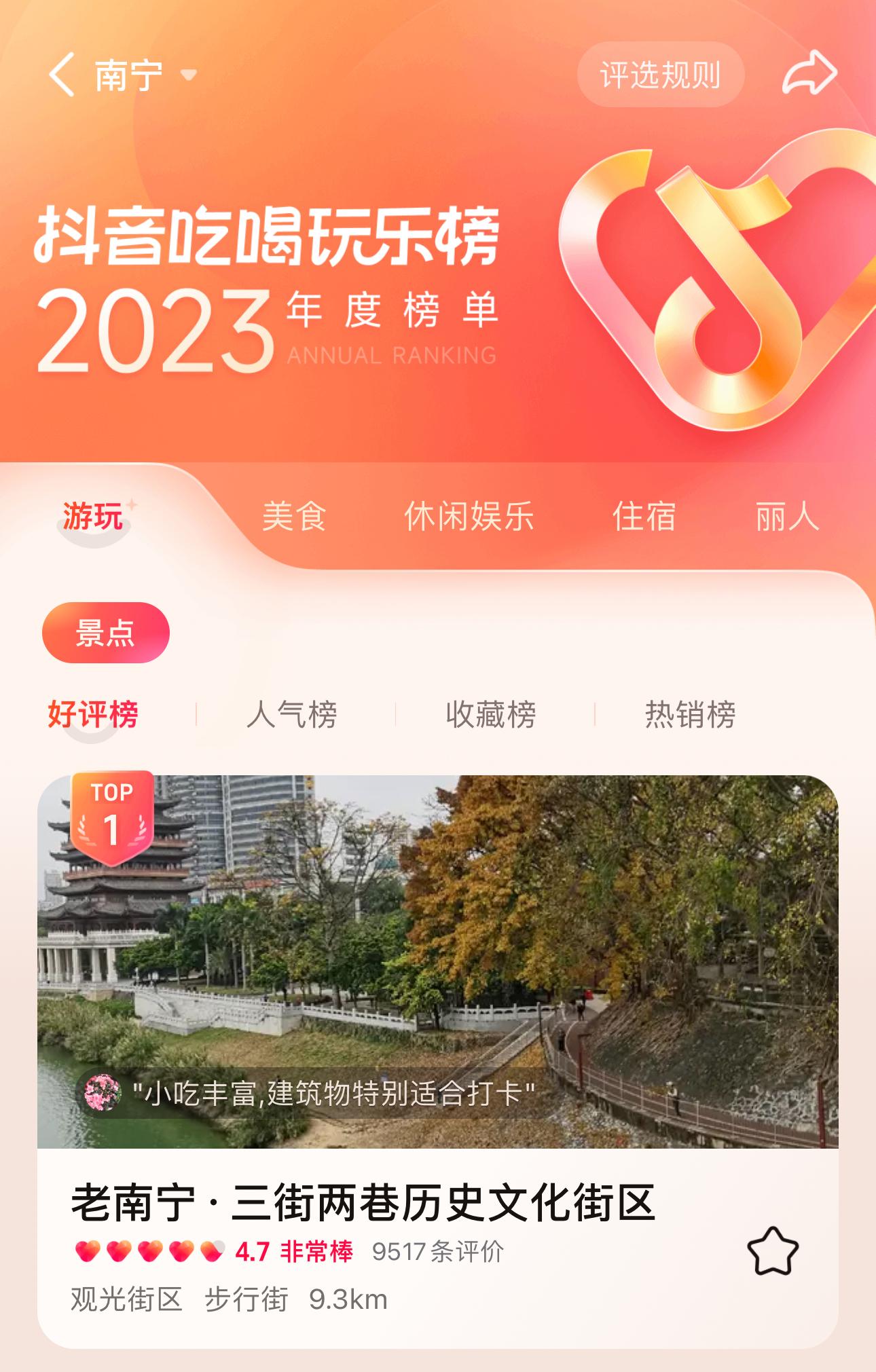
Task: Open 评选规则 selection rules
Action: click(x=660, y=75)
